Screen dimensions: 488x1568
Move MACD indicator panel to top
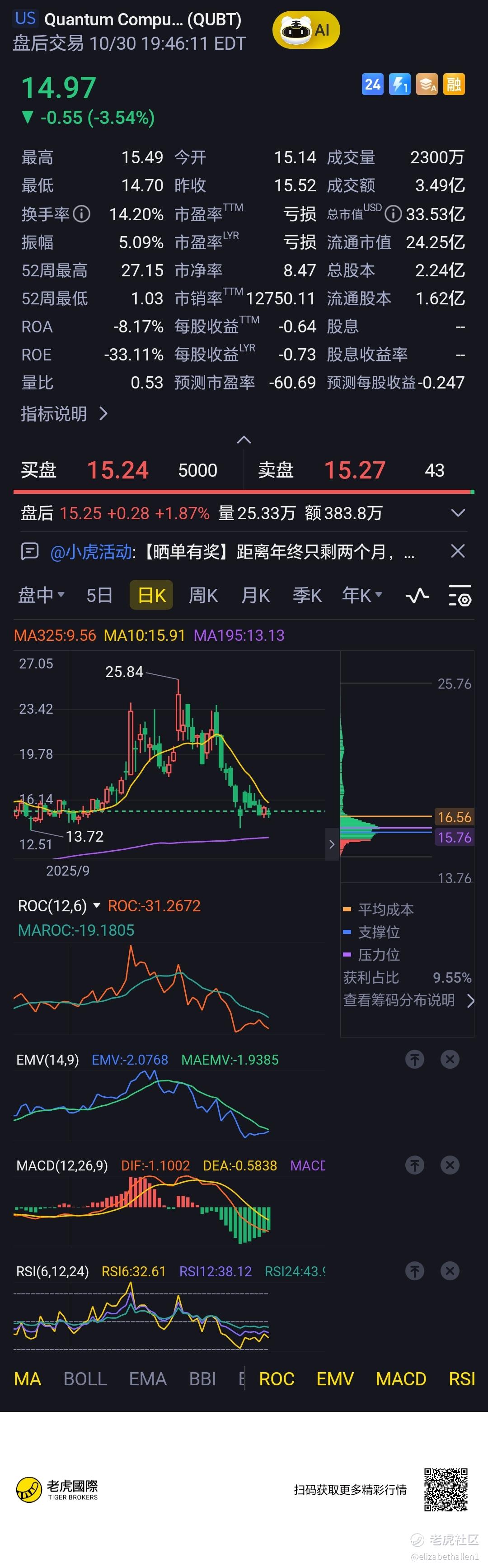point(415,1165)
